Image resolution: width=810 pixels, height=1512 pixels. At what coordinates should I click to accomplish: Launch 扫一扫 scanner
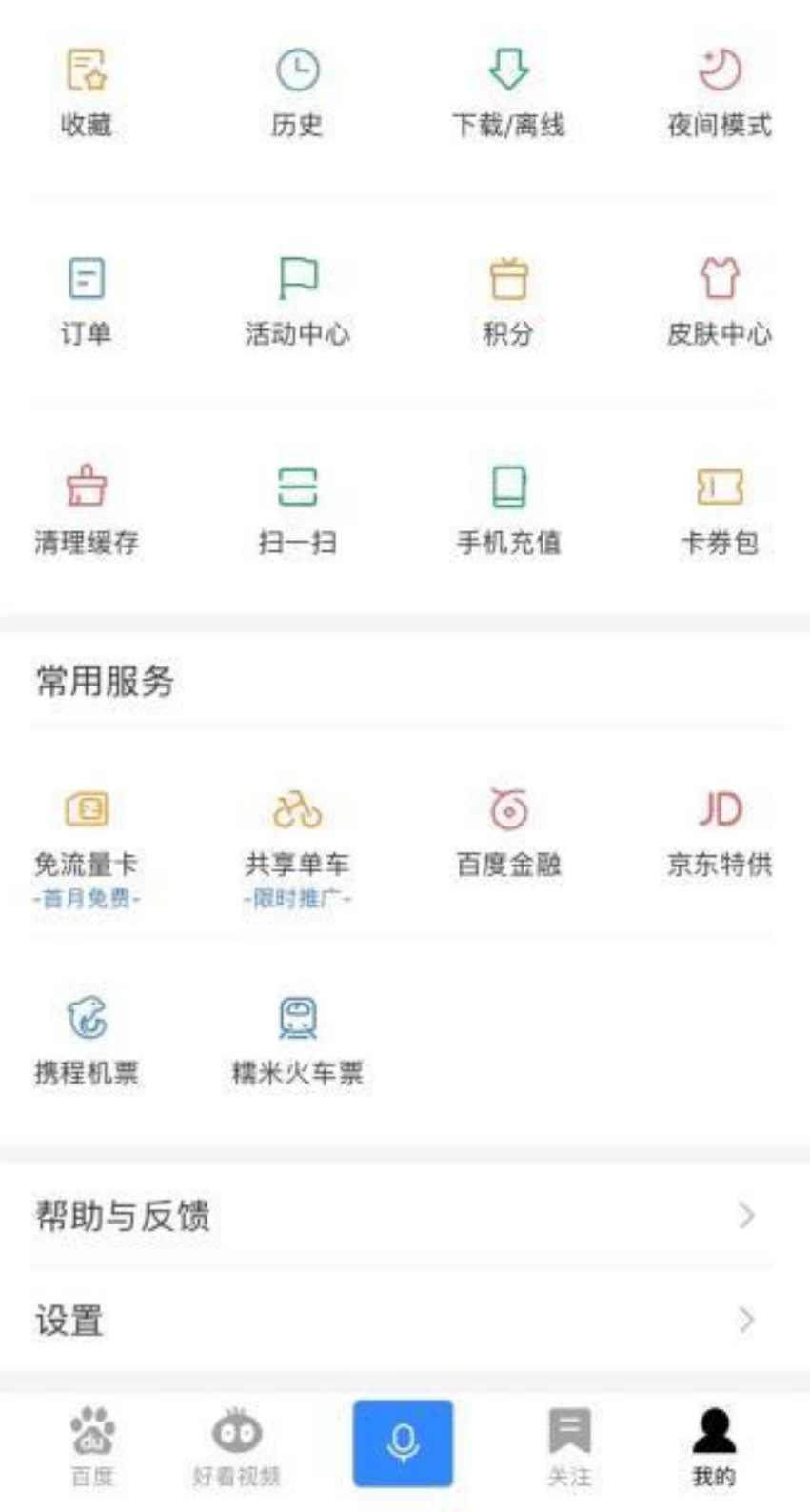[297, 511]
